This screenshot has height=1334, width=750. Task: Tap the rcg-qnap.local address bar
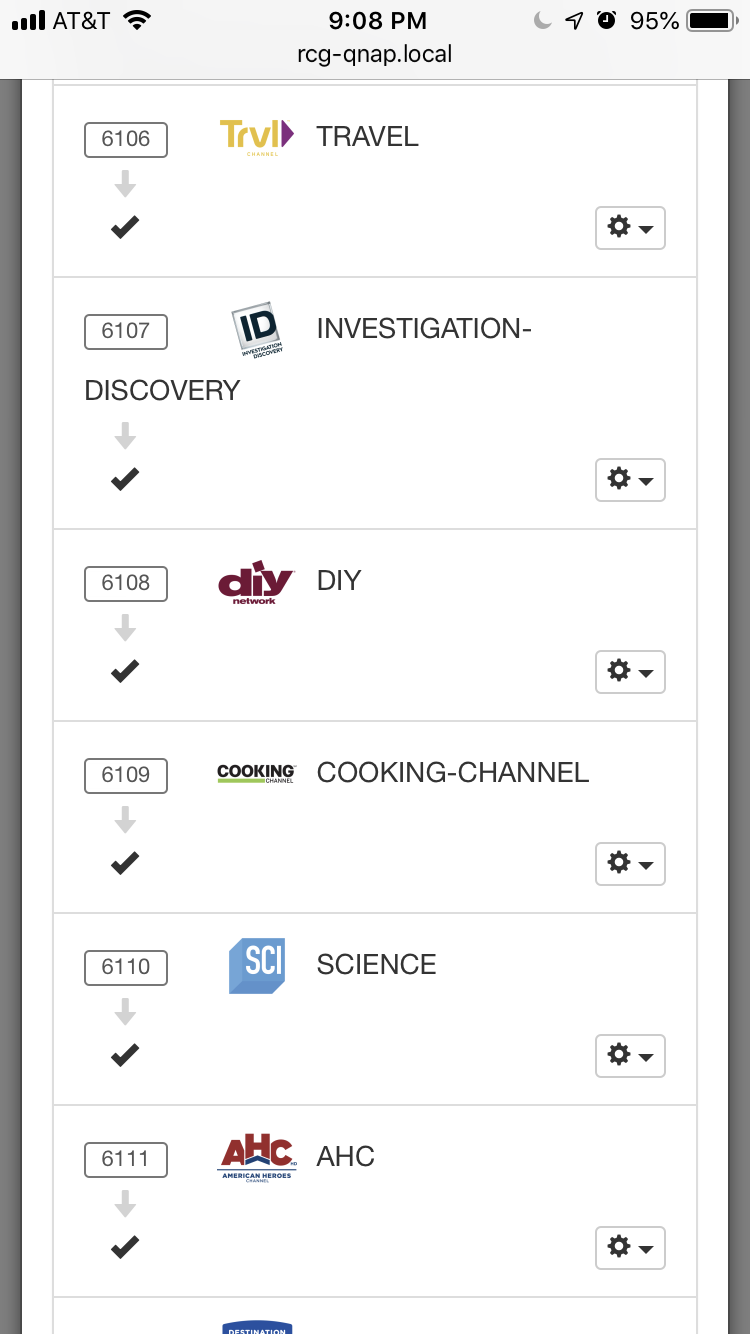(375, 54)
